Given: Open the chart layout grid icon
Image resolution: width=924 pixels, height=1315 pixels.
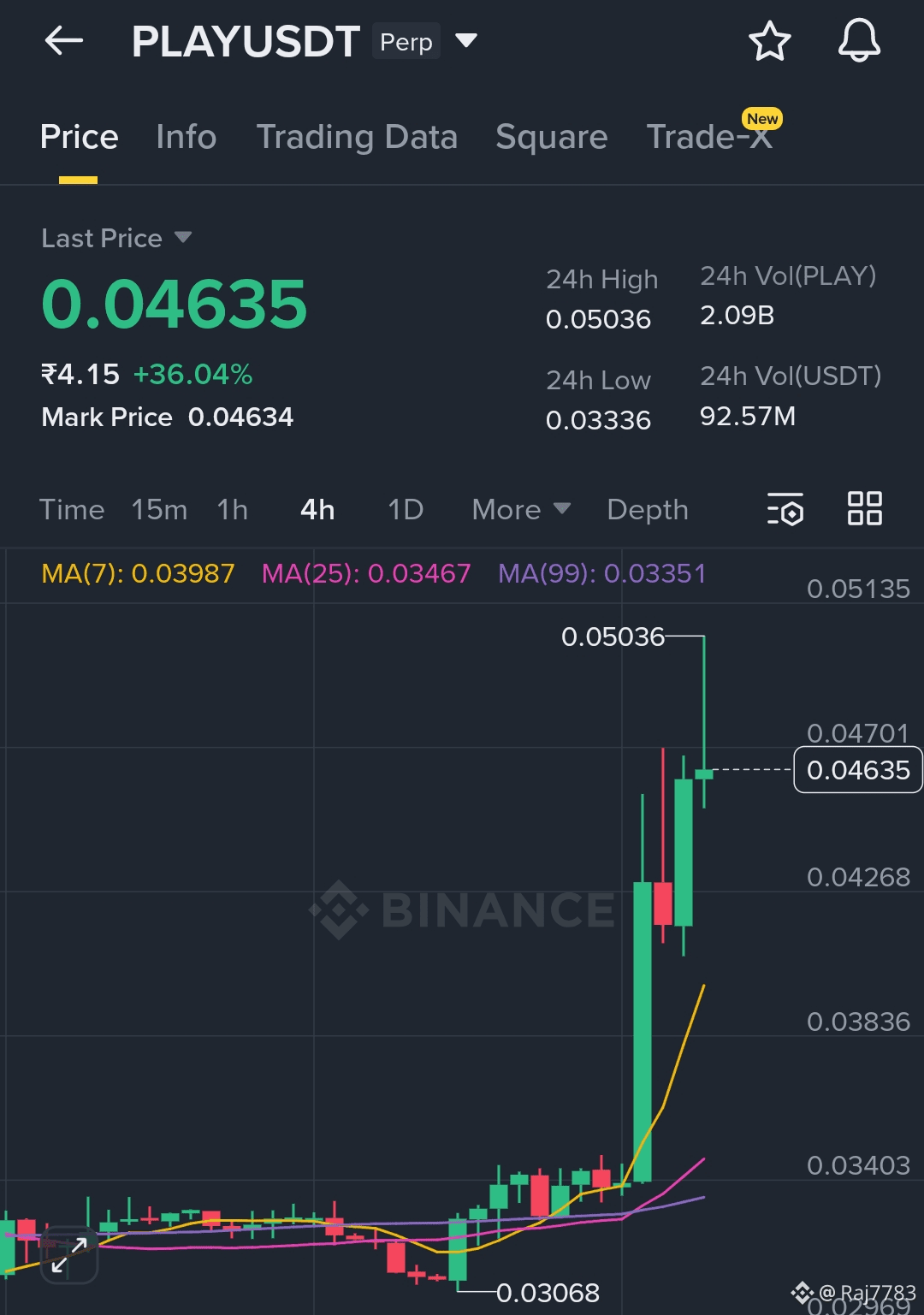Looking at the screenshot, I should pyautogui.click(x=864, y=508).
